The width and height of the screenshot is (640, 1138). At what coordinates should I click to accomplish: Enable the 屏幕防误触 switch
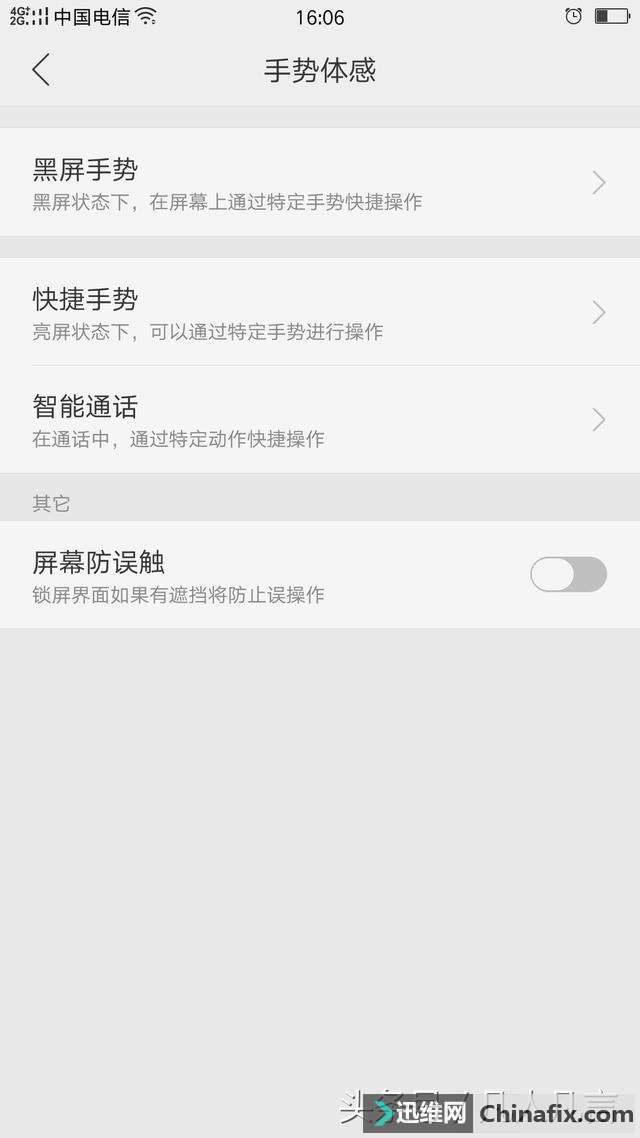coord(568,574)
